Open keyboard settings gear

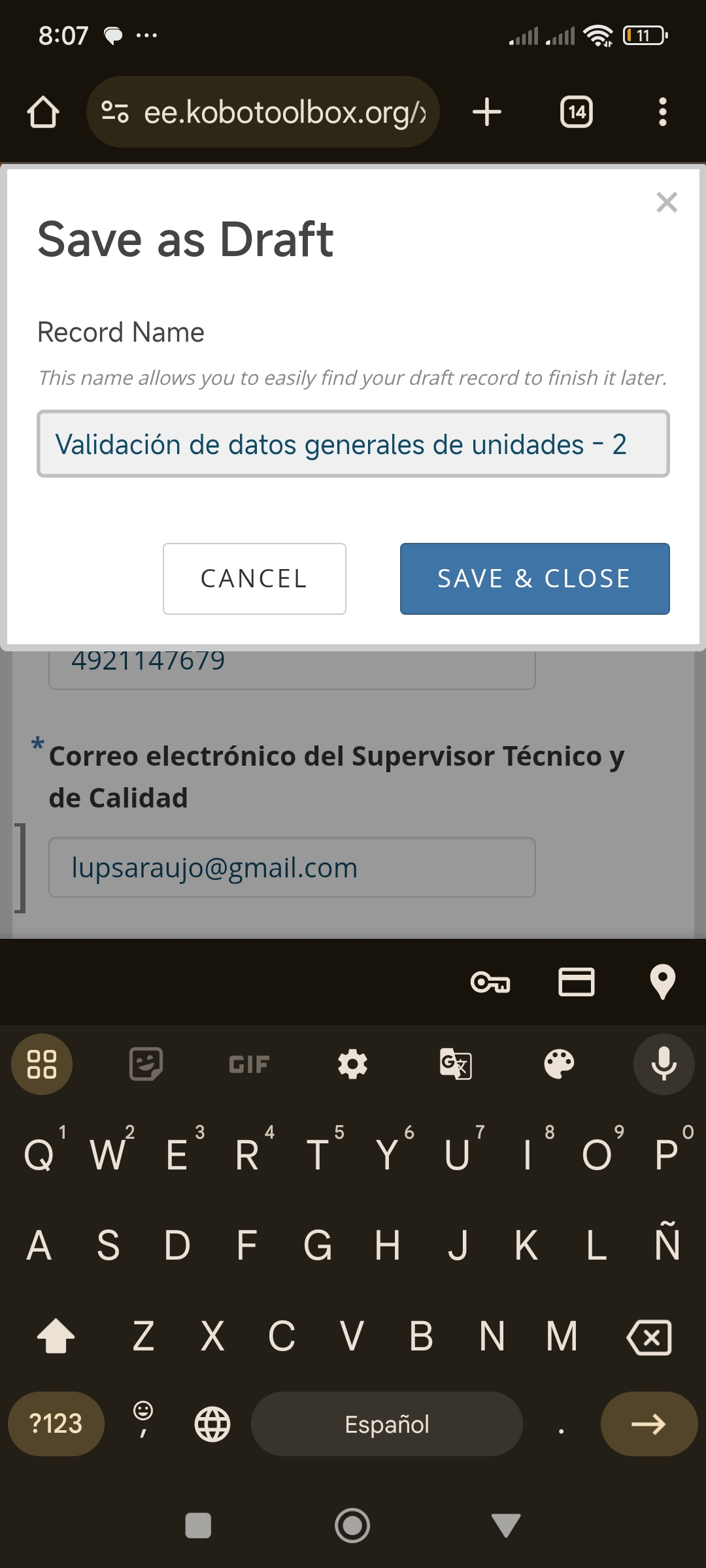tap(353, 1064)
